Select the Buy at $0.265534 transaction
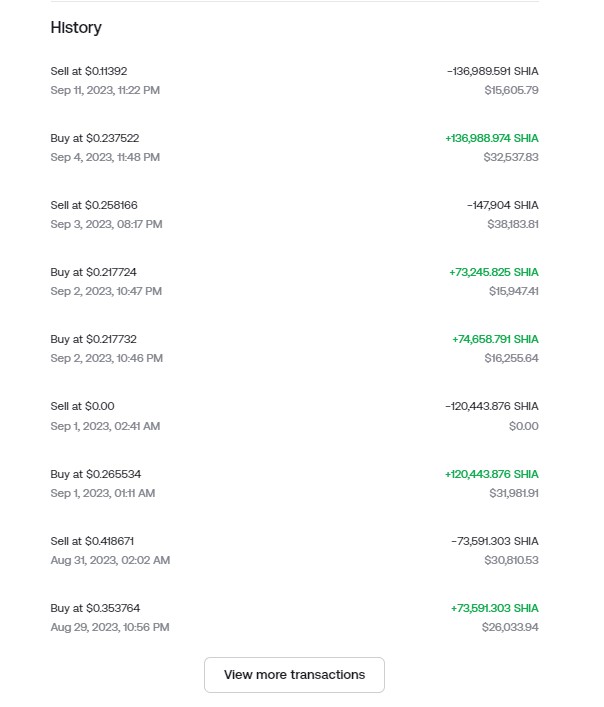The width and height of the screenshot is (604, 707). coord(294,483)
